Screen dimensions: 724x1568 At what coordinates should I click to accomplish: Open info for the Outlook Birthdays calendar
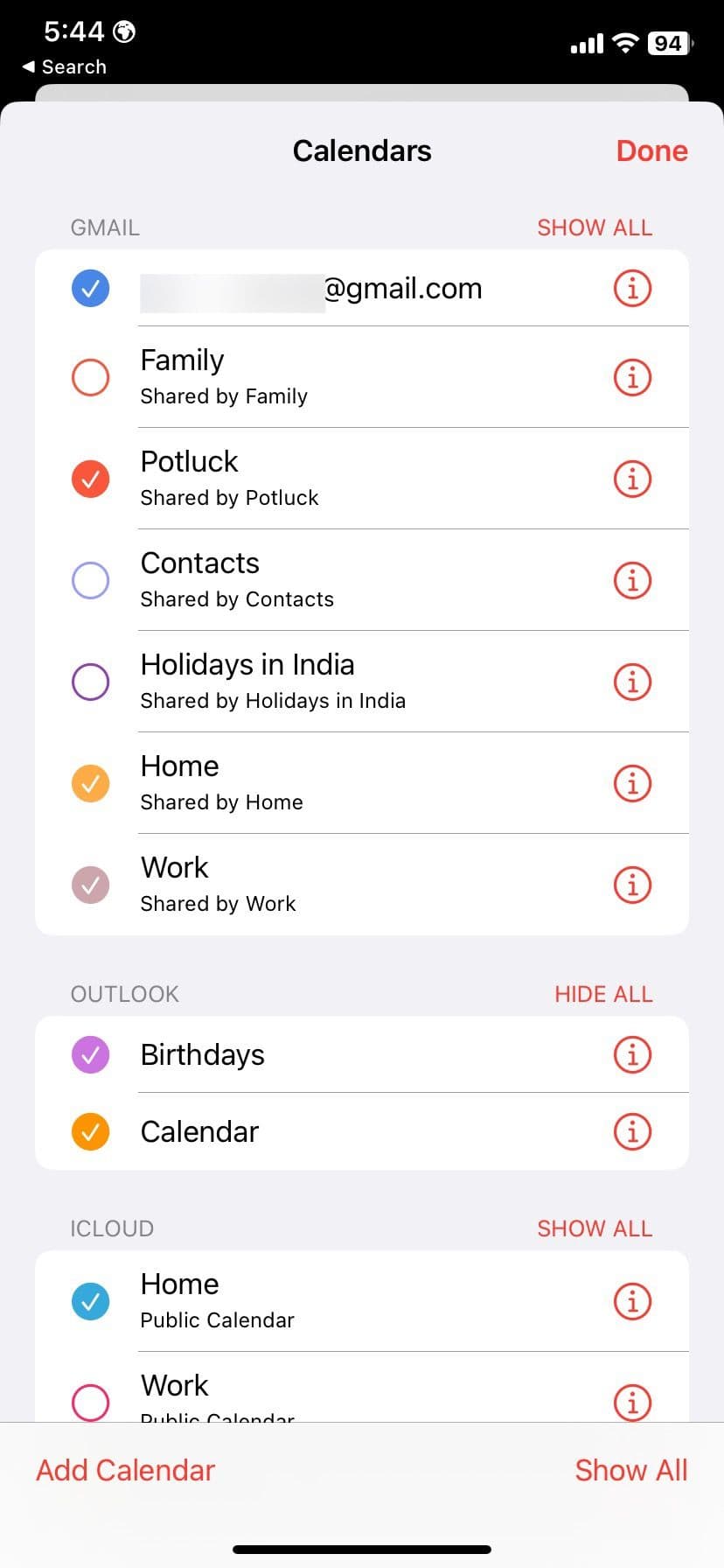[x=632, y=1054]
